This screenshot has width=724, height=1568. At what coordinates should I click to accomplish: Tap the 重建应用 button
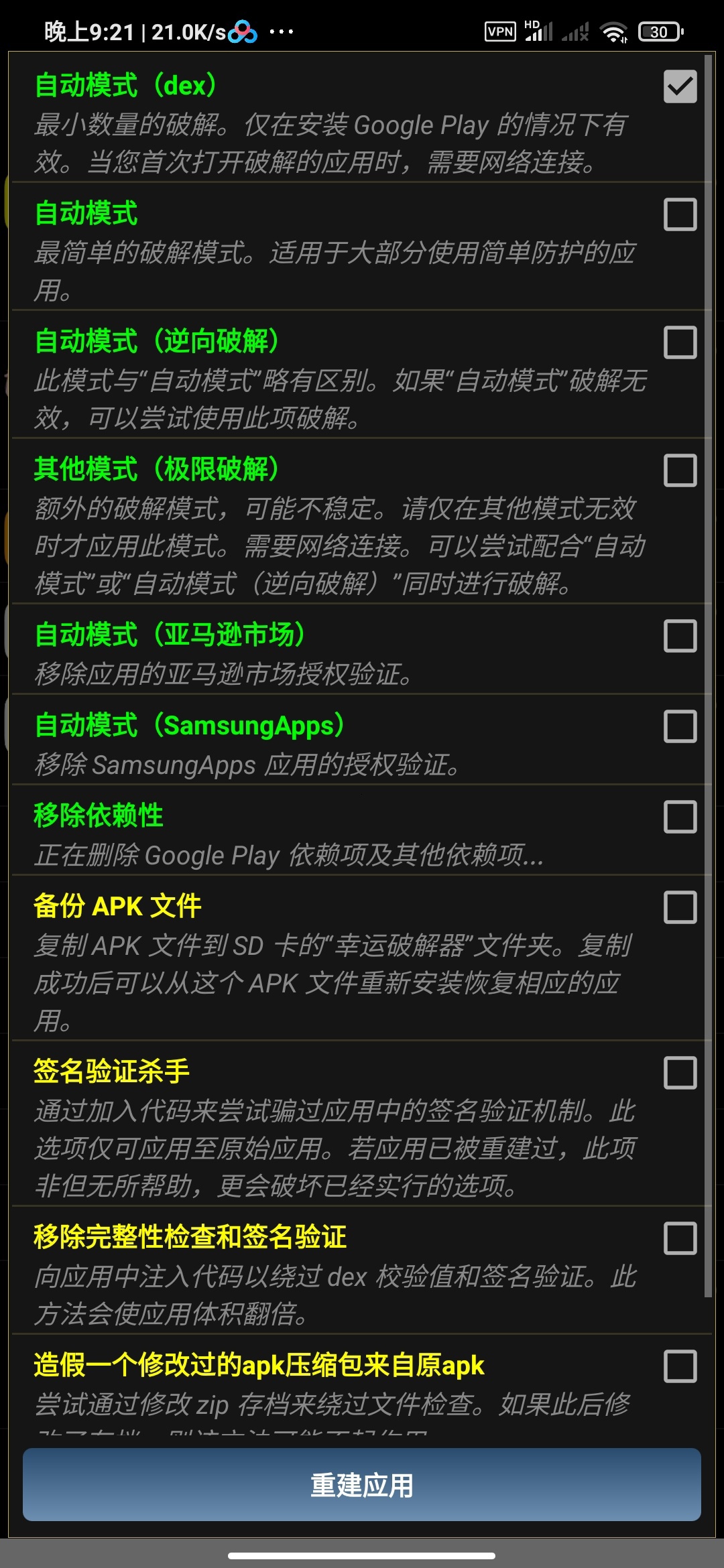tap(362, 1485)
